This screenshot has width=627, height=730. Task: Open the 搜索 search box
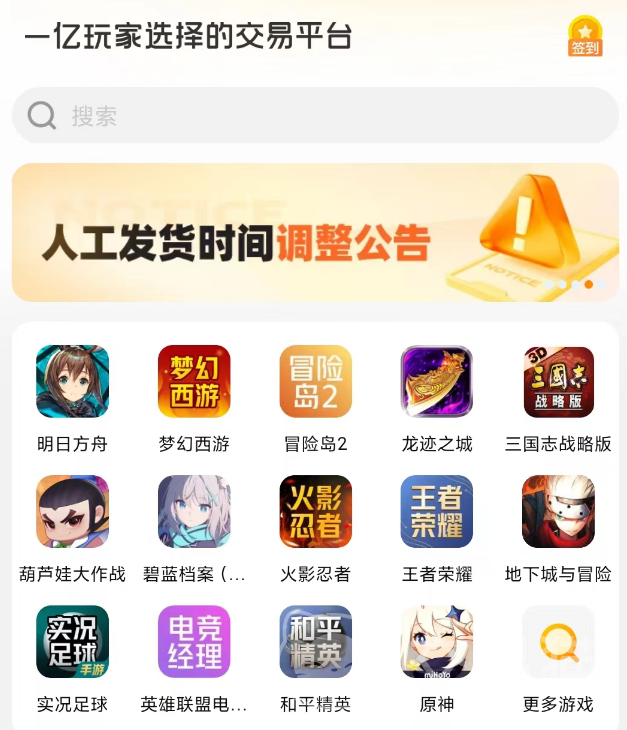click(x=315, y=116)
